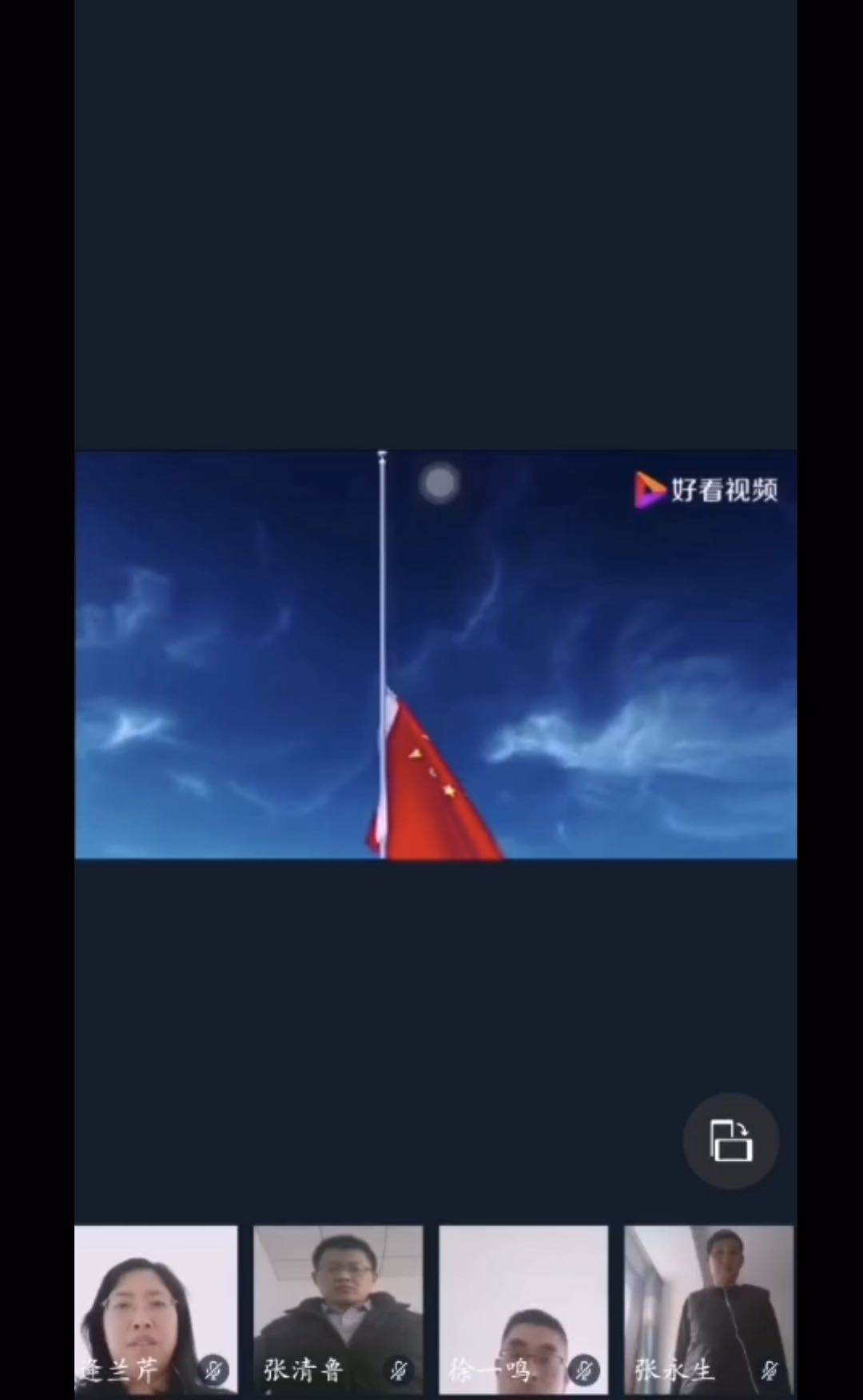The width and height of the screenshot is (863, 1400).
Task: Tap the shared flag video to show controls
Action: pyautogui.click(x=435, y=655)
